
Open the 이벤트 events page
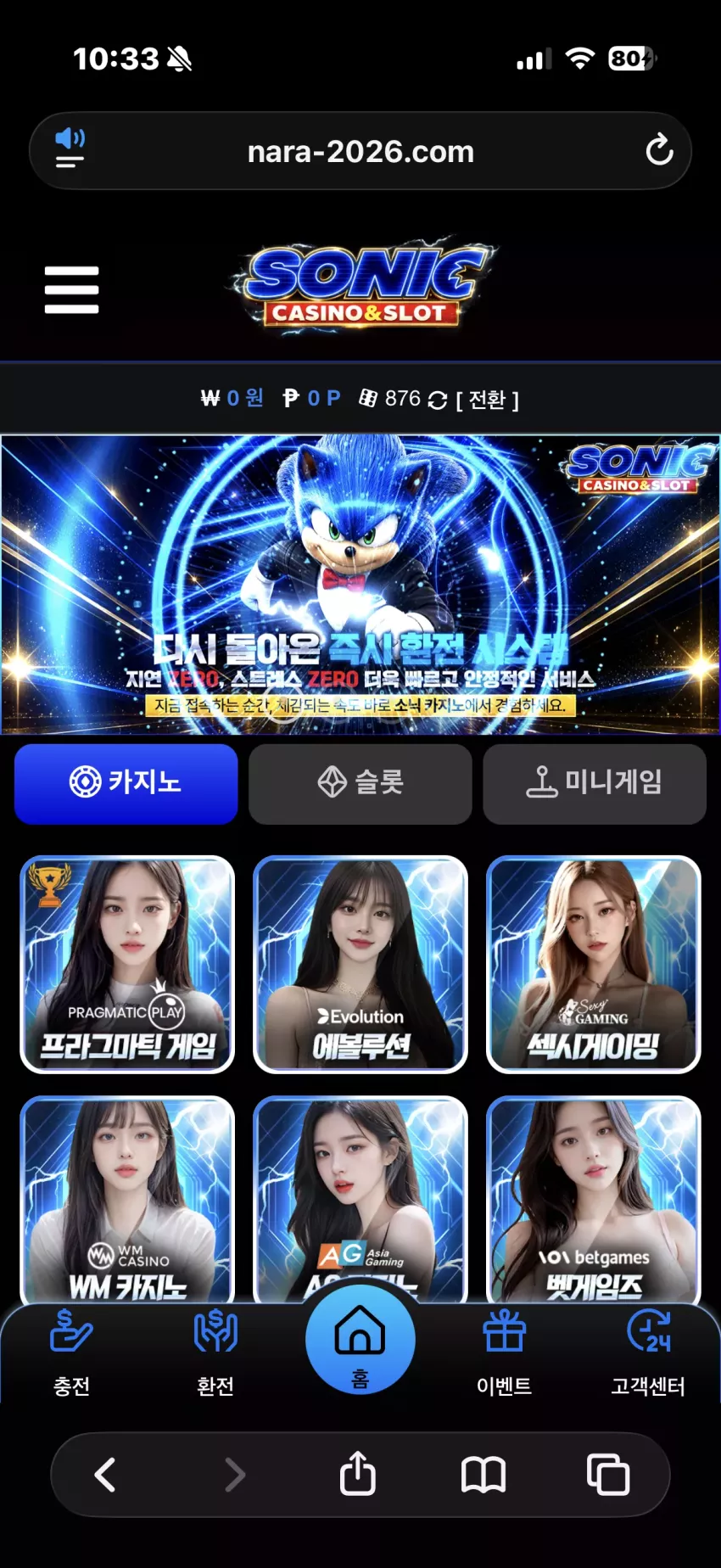[x=505, y=1353]
